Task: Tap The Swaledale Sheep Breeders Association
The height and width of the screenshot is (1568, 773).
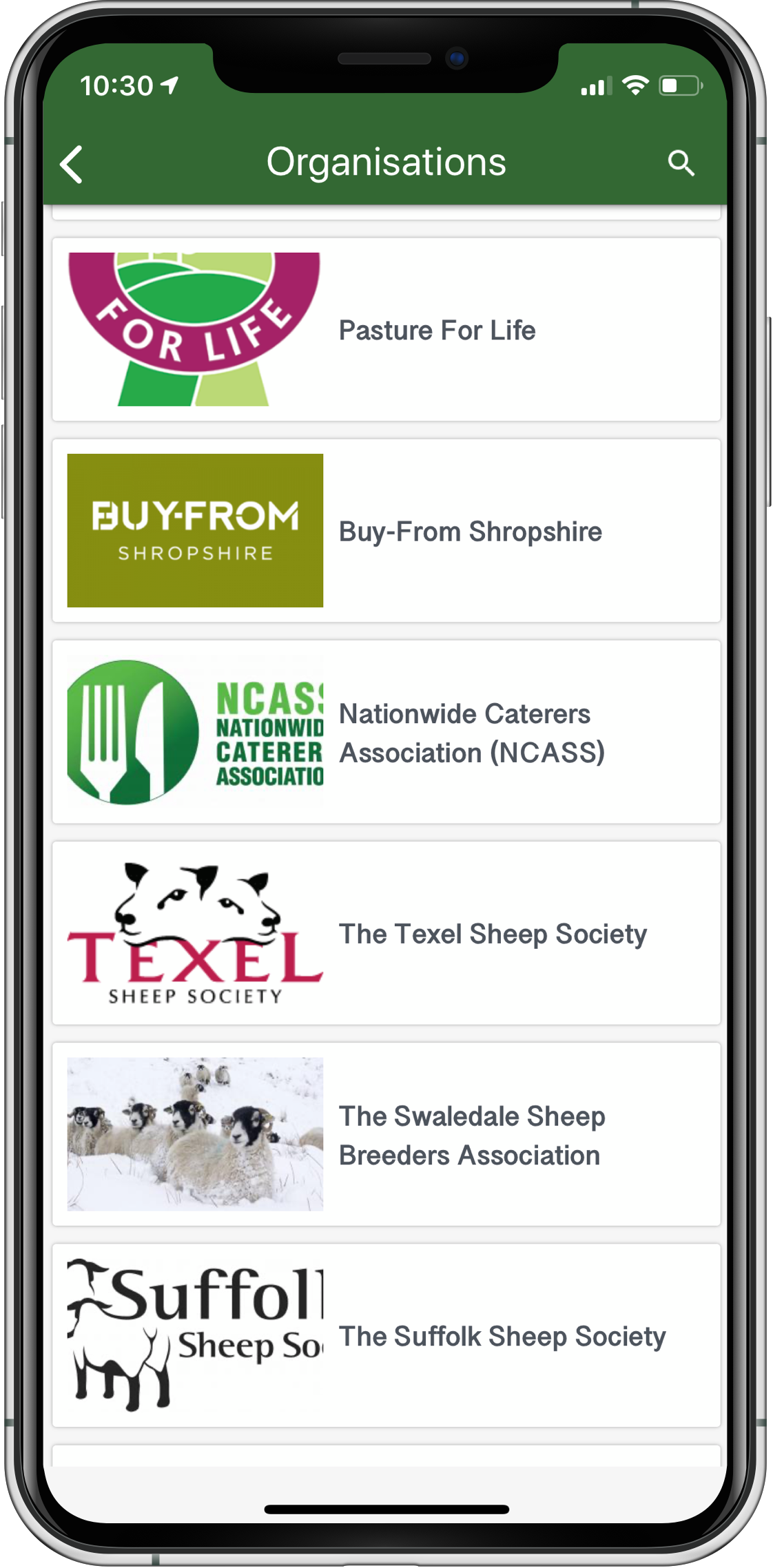Action: click(x=386, y=1134)
